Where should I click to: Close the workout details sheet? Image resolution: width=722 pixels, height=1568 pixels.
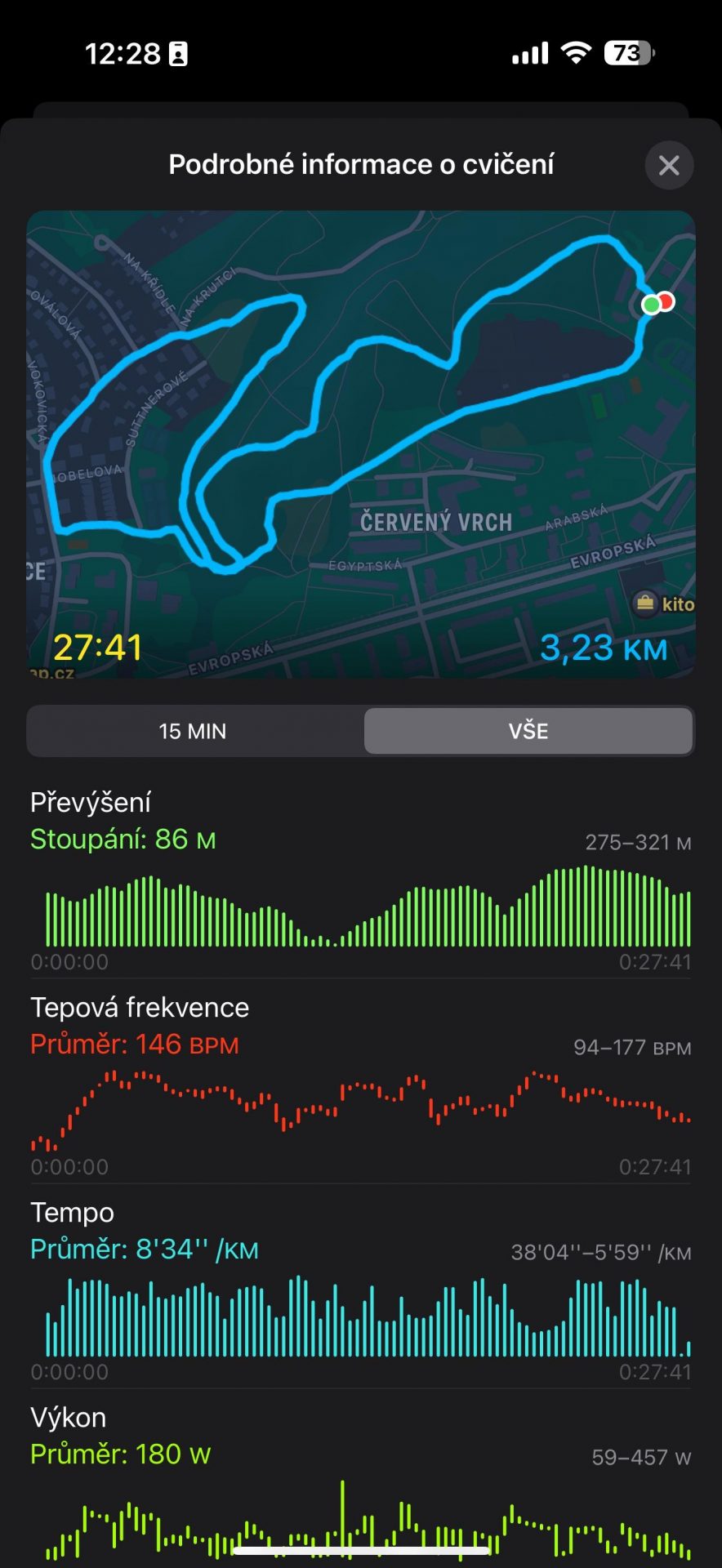tap(669, 166)
